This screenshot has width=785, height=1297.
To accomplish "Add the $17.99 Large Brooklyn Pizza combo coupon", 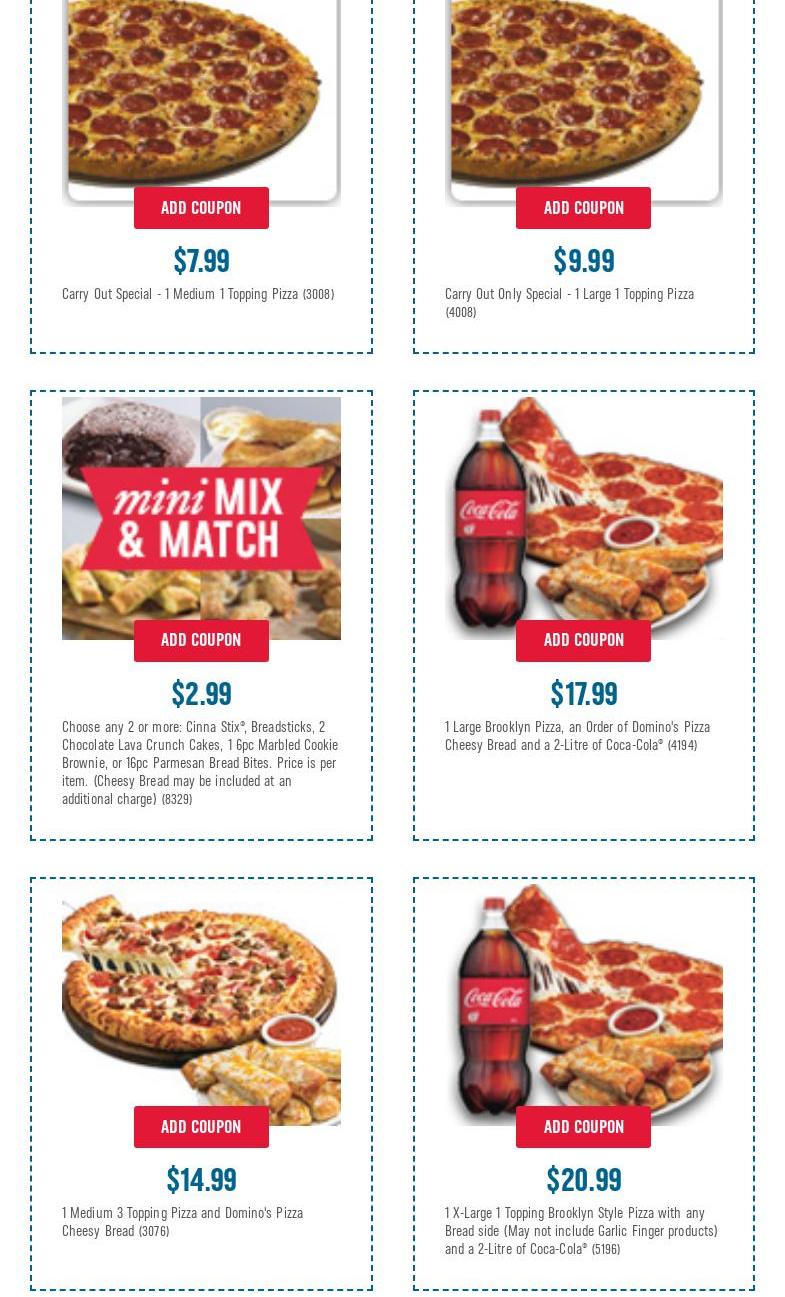I will tap(583, 640).
